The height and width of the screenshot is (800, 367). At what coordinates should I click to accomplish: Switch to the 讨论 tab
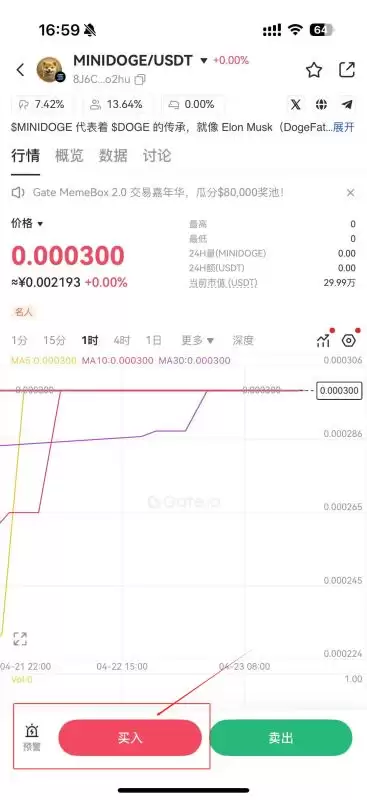[157, 156]
